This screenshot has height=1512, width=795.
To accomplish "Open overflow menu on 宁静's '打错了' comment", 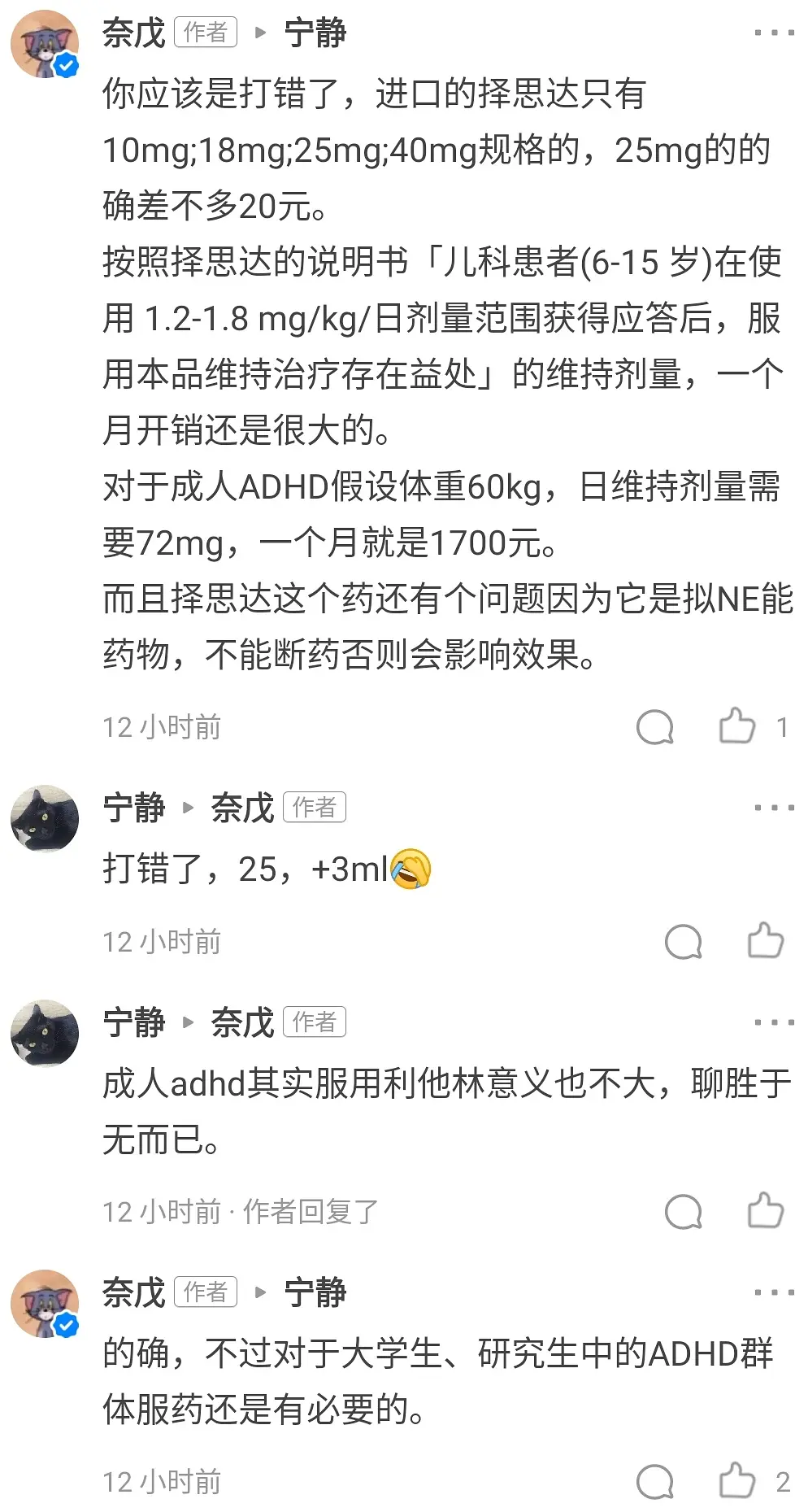I will tap(771, 808).
